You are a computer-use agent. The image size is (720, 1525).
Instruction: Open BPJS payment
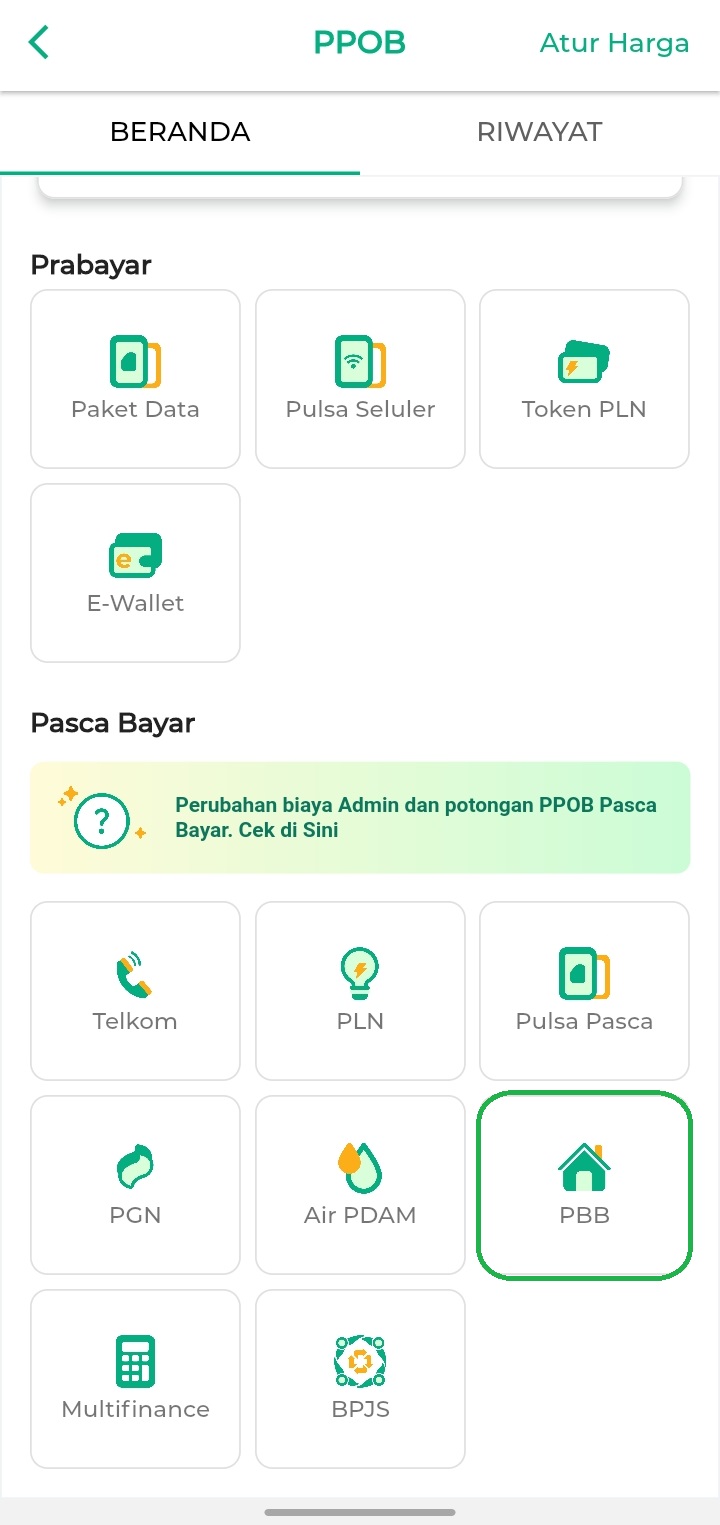pyautogui.click(x=360, y=1379)
